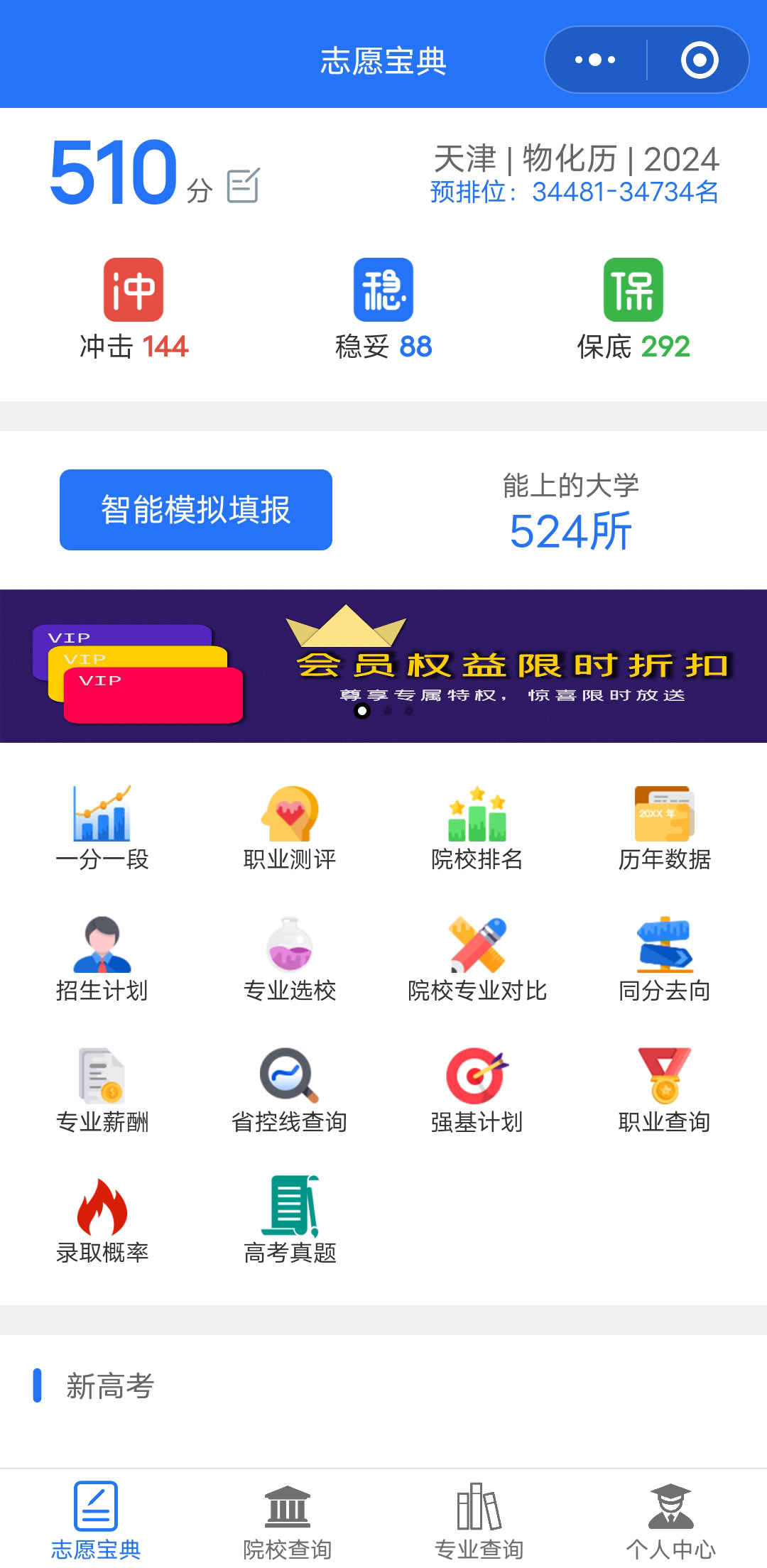Switch to 专业查询 tab
The image size is (767, 1568).
pyautogui.click(x=479, y=1520)
